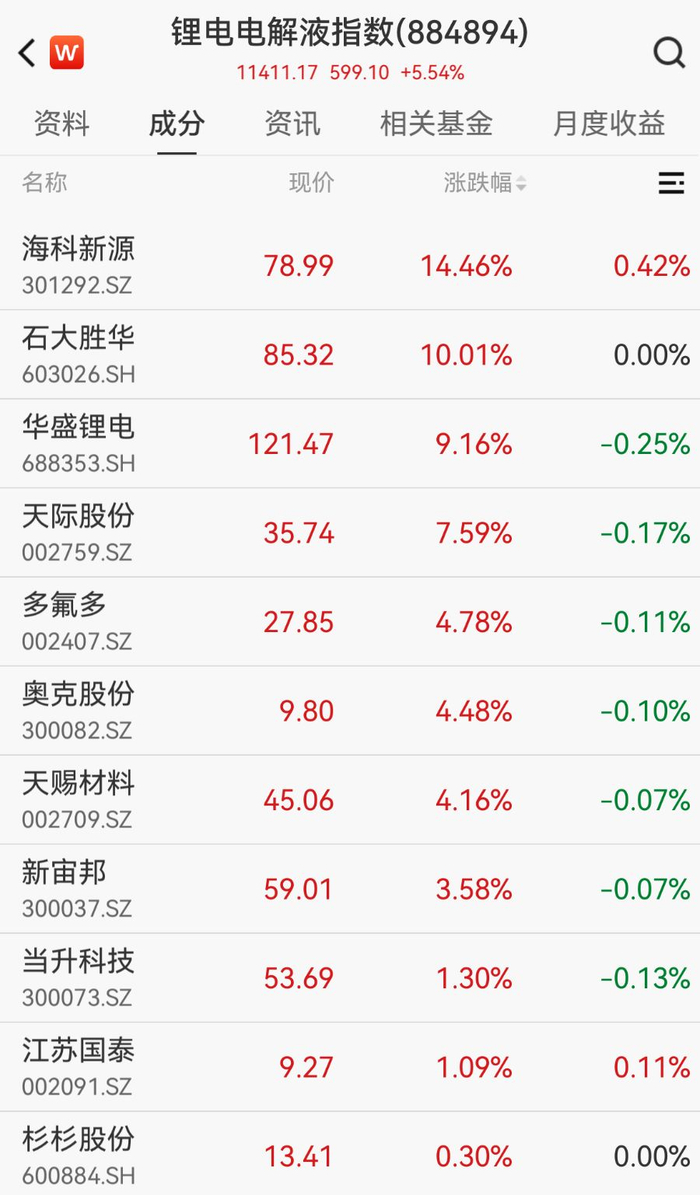Select the 天际股份 row
Viewport: 700px width, 1195px height.
[350, 533]
